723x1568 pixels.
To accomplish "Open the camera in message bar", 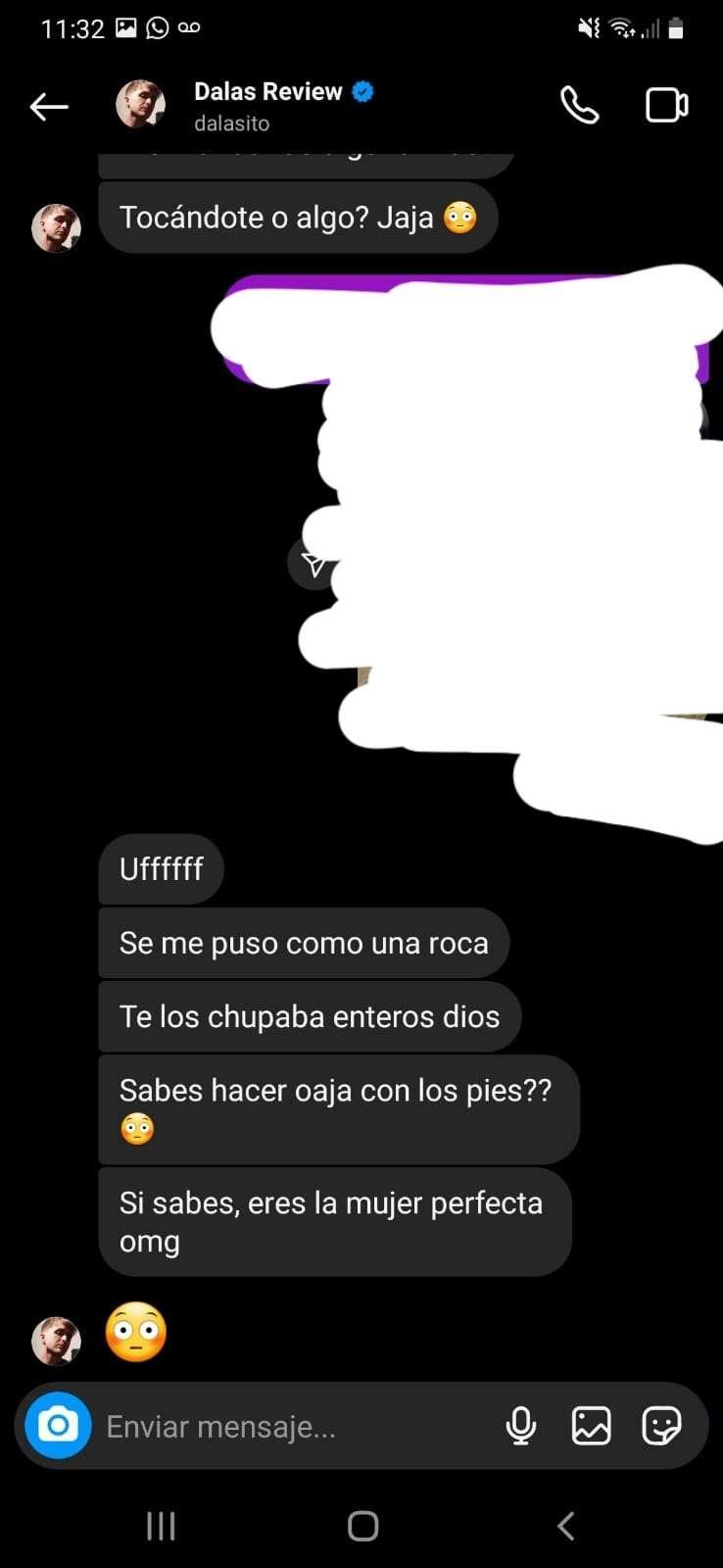I will point(58,1425).
